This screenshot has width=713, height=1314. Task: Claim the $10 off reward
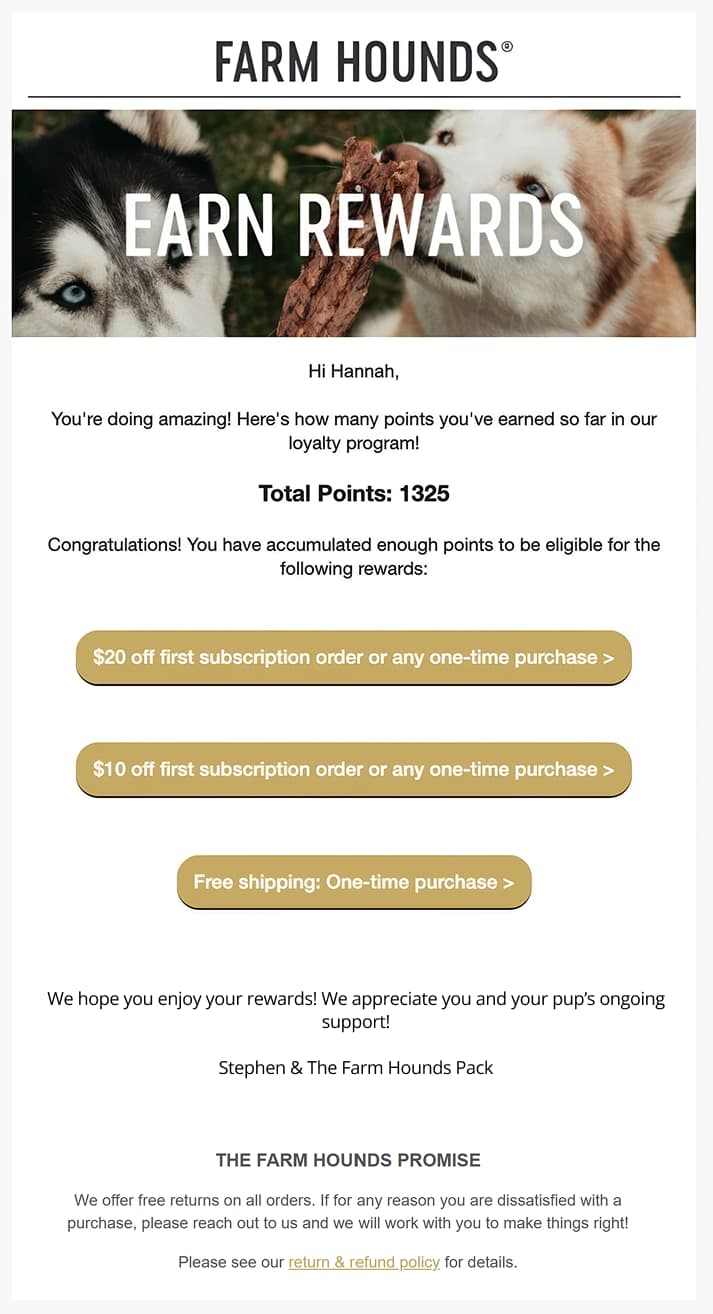[353, 770]
